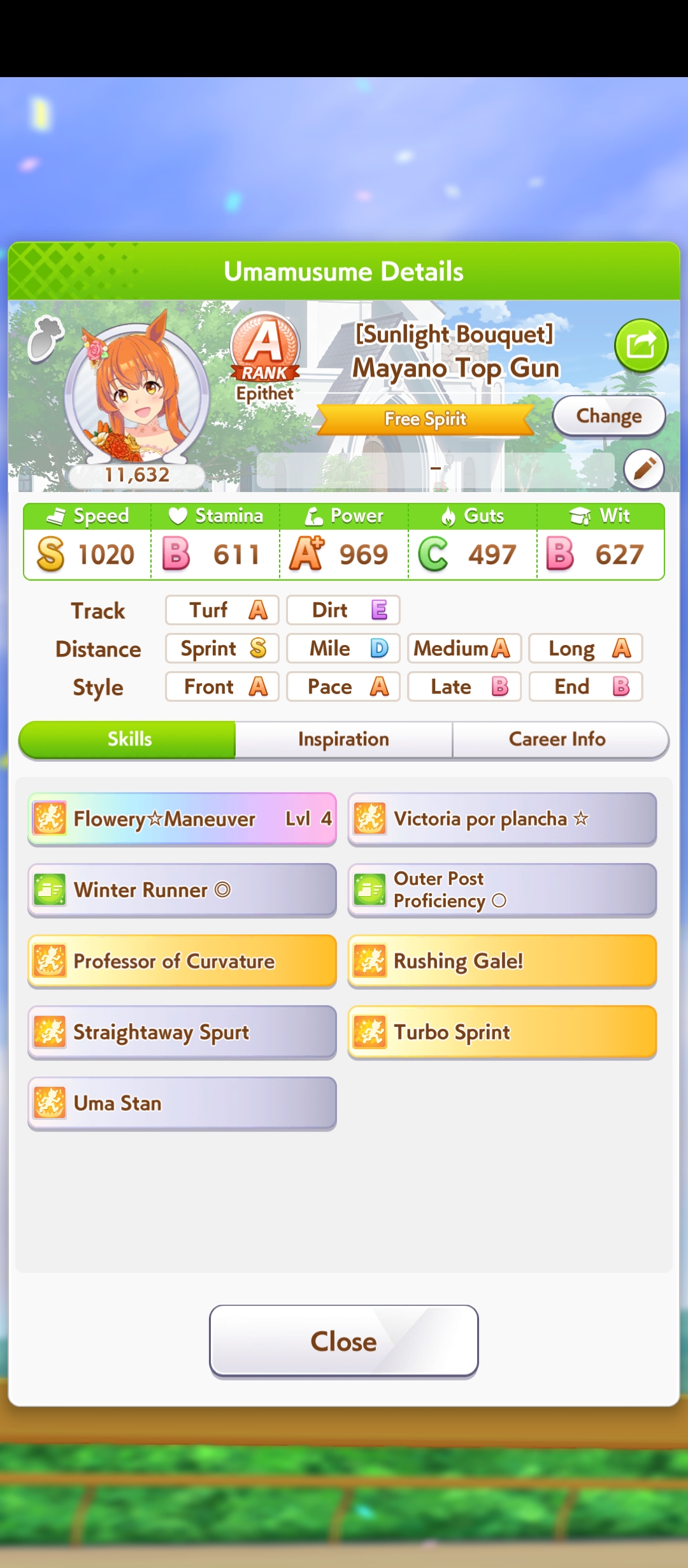Screen dimensions: 688x1568
Task: View Flowery☆Maneuver skill details
Action: coord(182,819)
